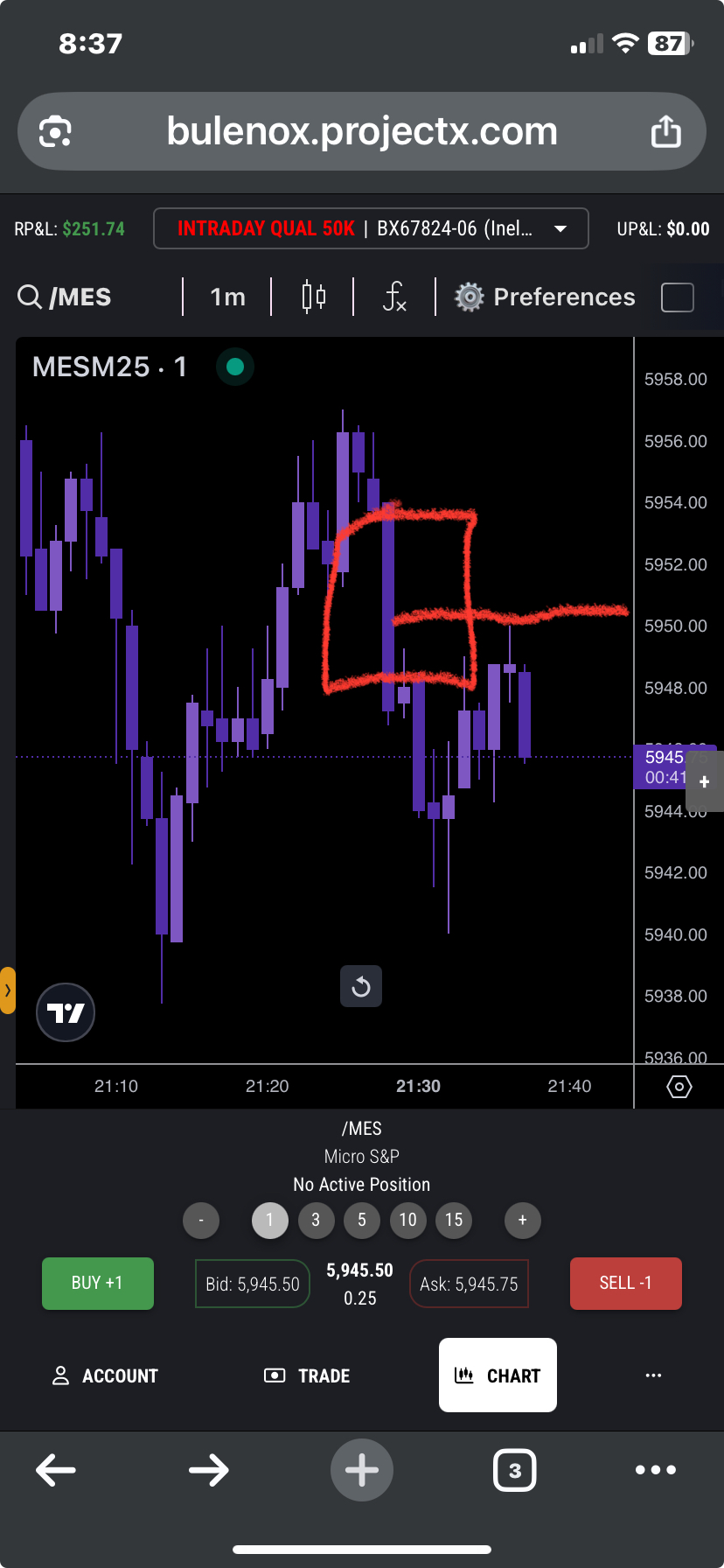Viewport: 724px width, 1568px height.
Task: Share the current browser page
Action: [x=666, y=131]
